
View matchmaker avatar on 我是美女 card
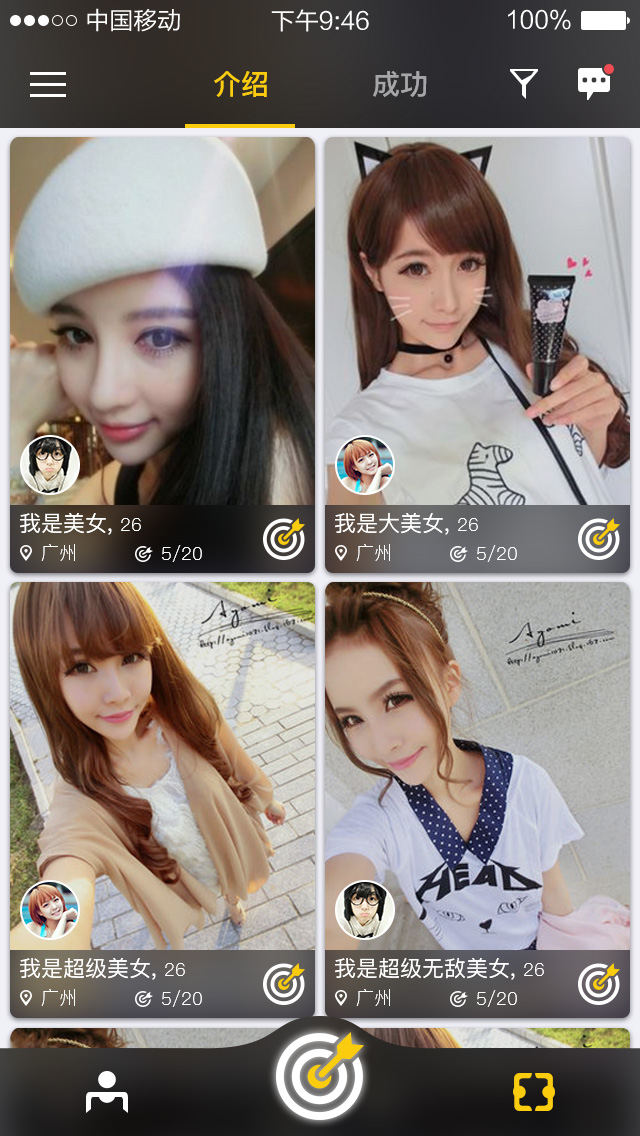50,465
